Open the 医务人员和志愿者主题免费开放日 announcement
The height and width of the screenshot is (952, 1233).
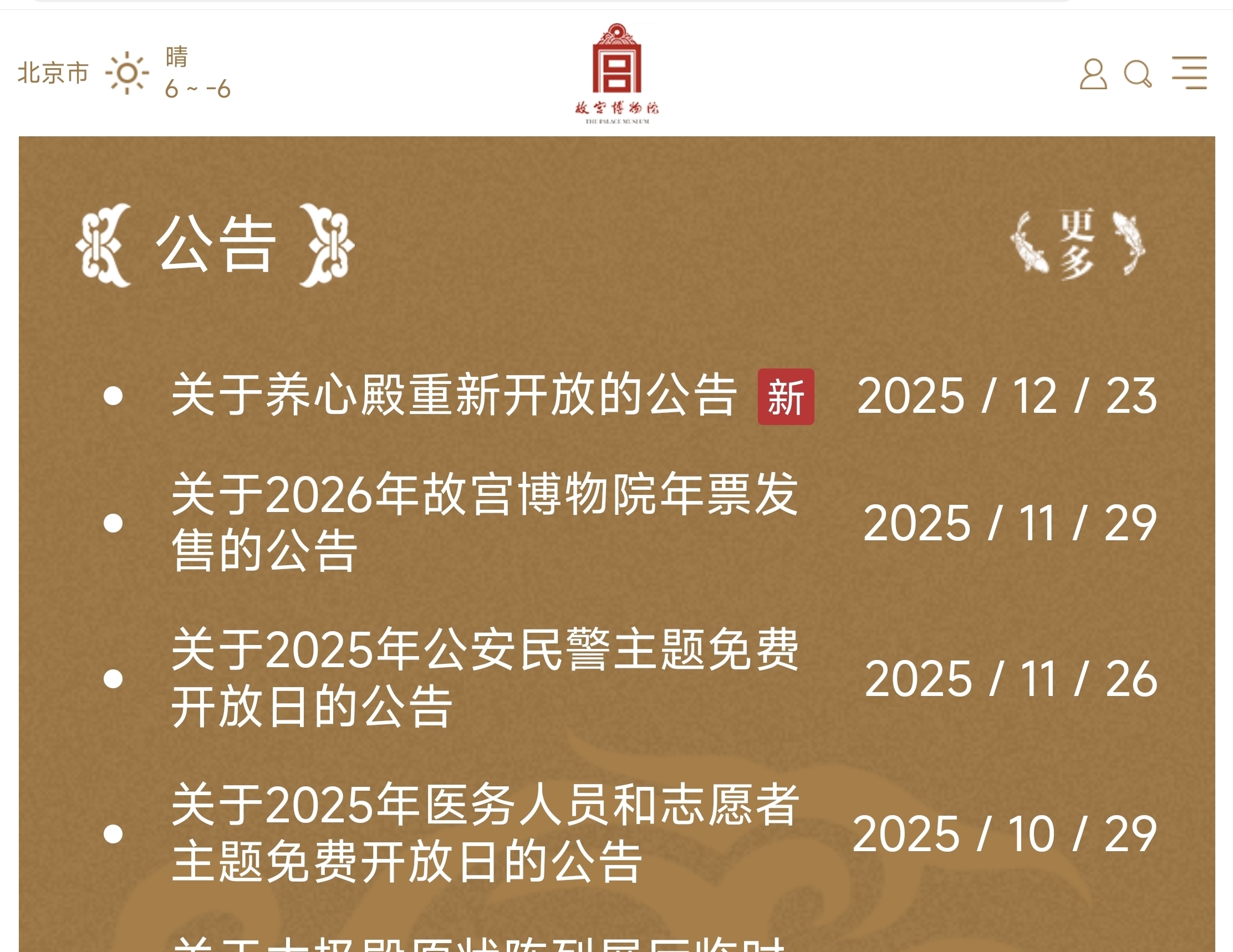pyautogui.click(x=485, y=832)
